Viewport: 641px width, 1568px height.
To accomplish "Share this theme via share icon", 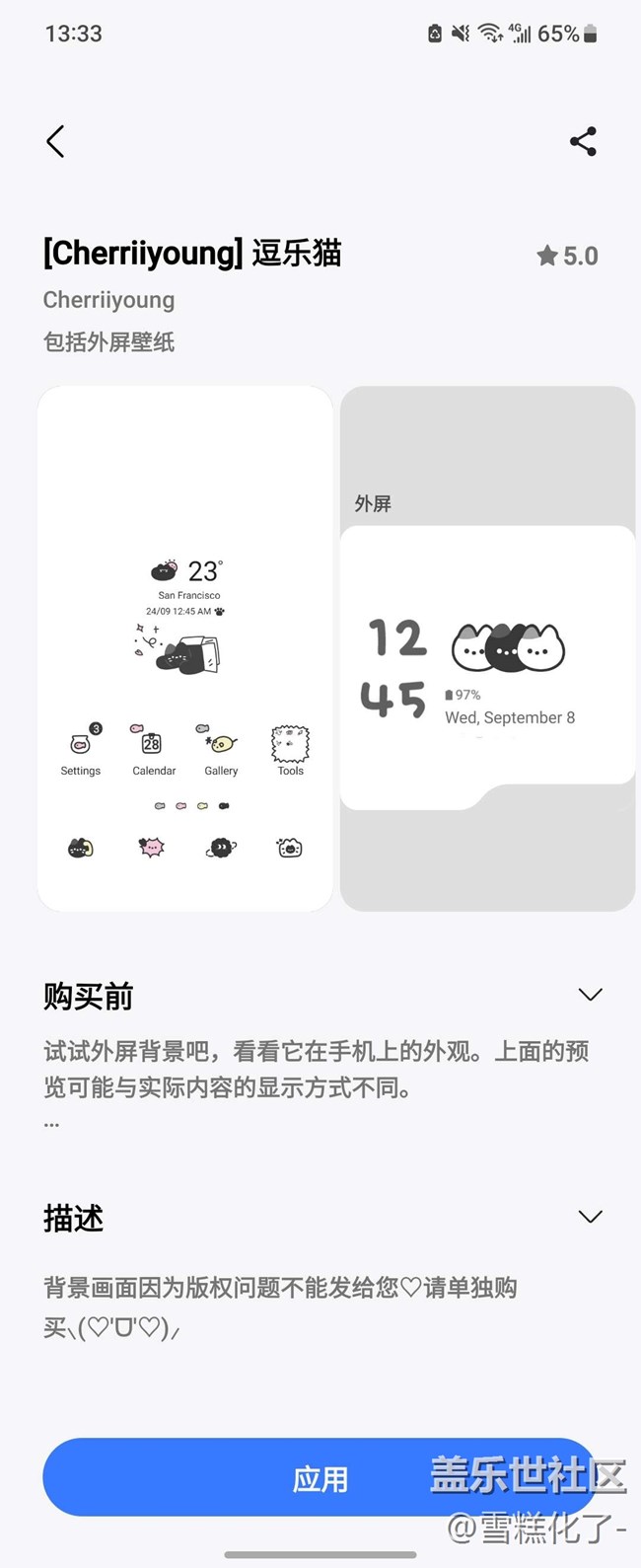I will click(x=583, y=142).
